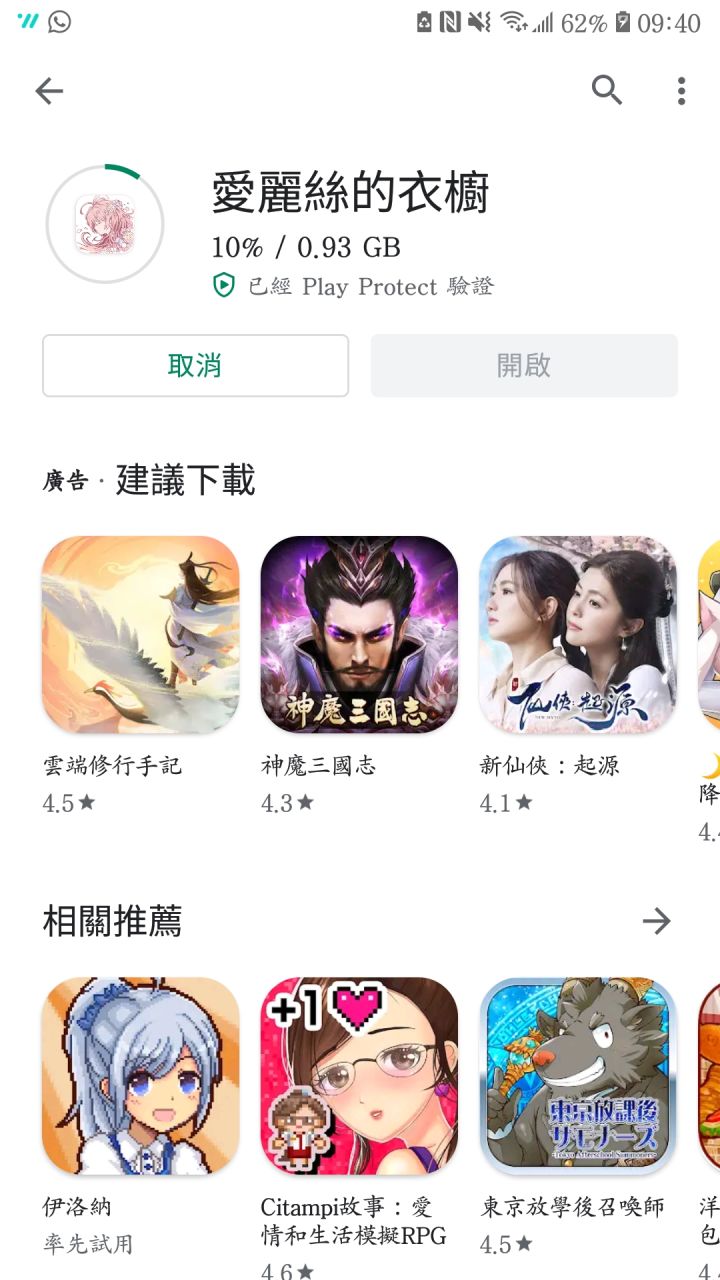Open the 伊洛納 app card
Viewport: 720px width, 1280px height.
click(x=141, y=1118)
